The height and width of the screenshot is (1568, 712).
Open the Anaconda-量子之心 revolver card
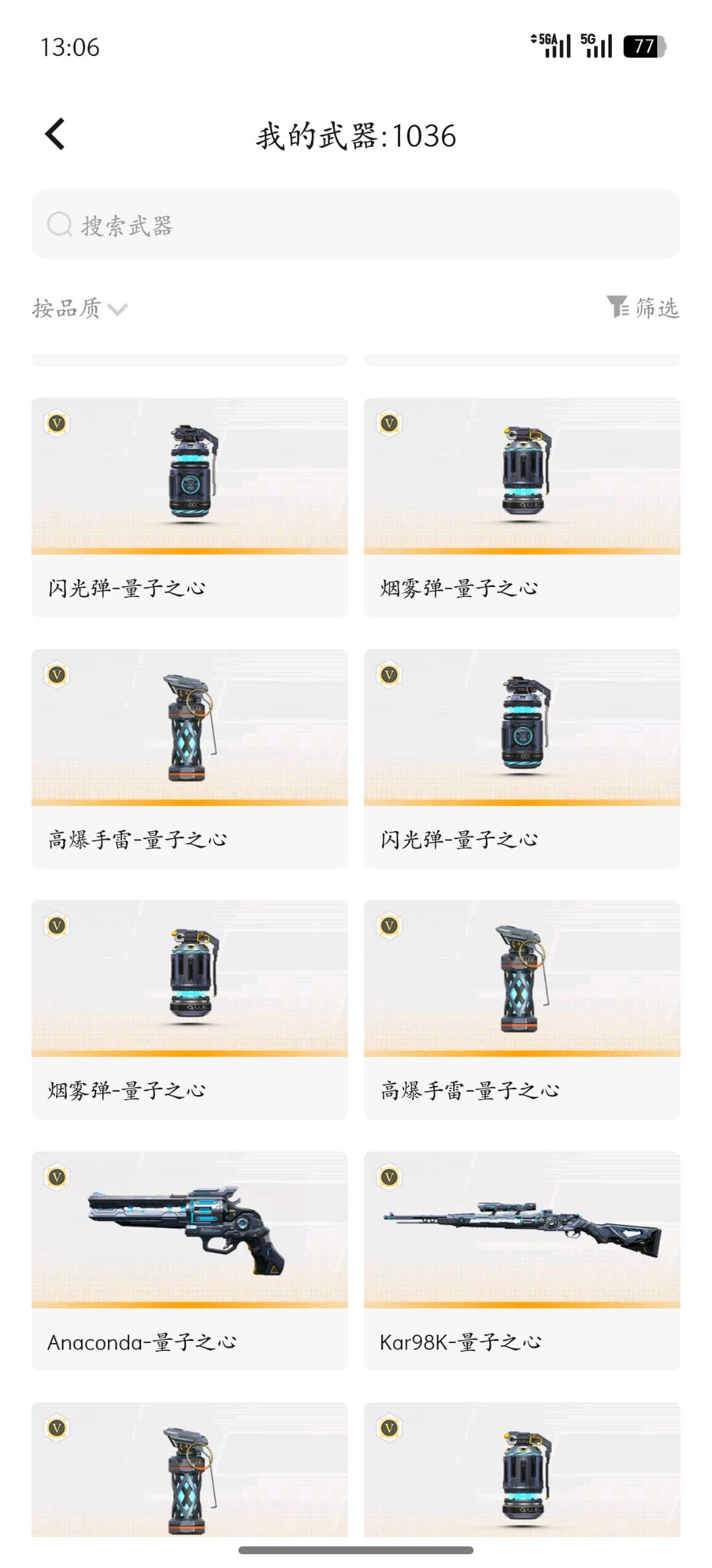(190, 1260)
